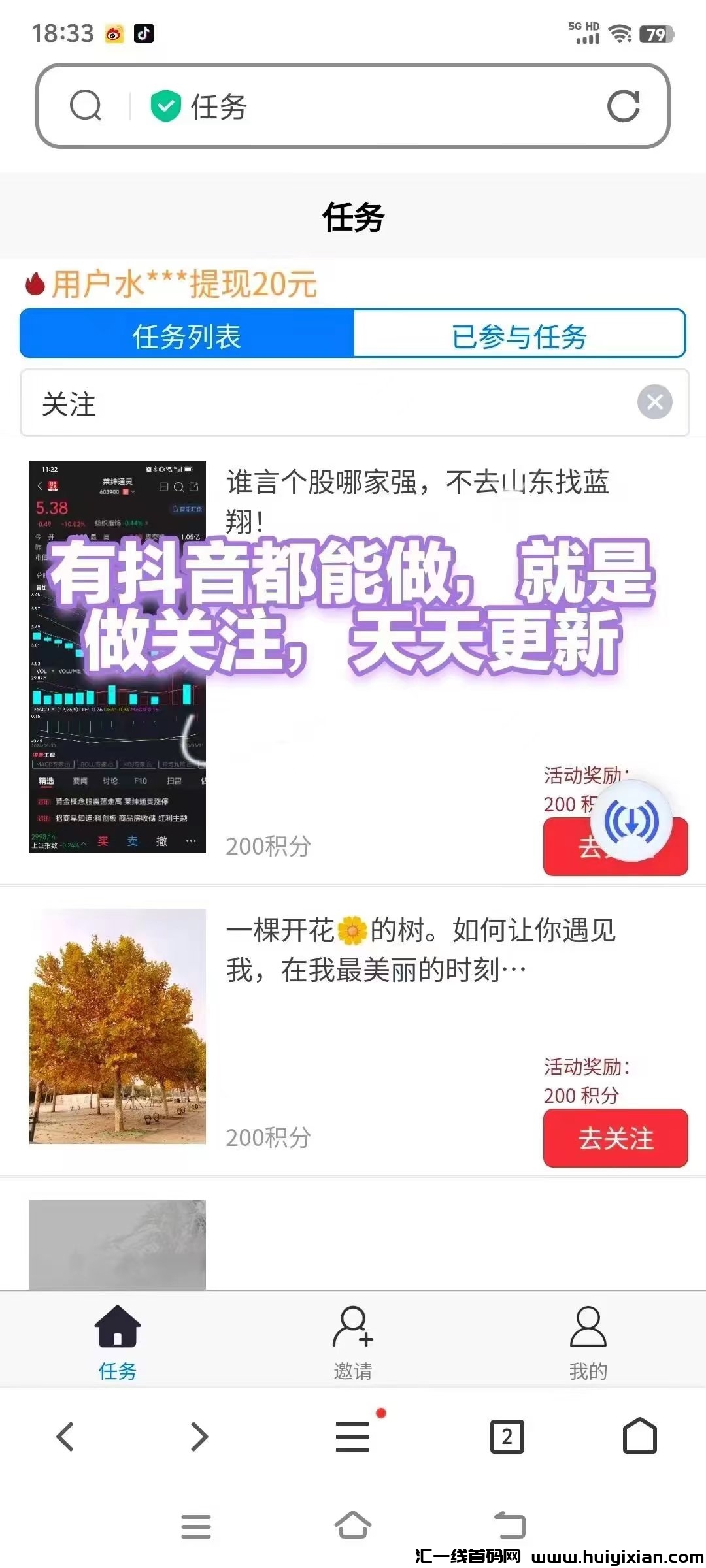Go back one page in the browser
Viewport: 706px width, 1568px height.
pyautogui.click(x=65, y=1437)
